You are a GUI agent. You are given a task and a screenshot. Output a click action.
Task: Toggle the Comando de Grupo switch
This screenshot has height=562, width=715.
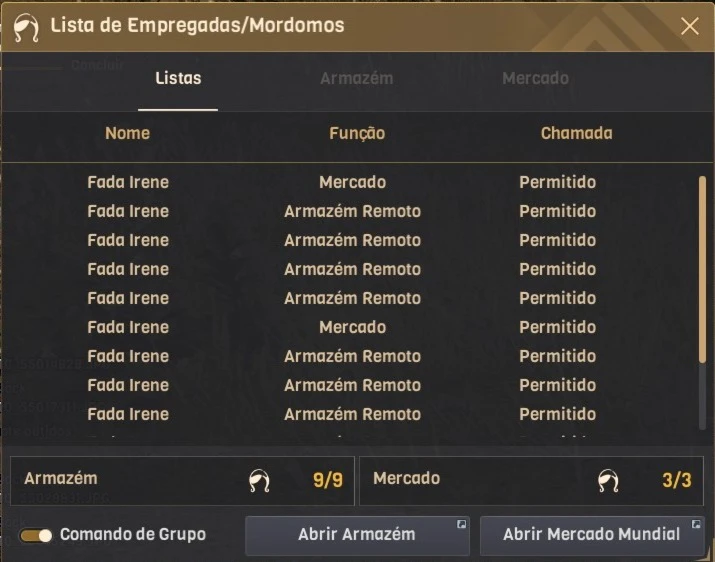click(37, 535)
